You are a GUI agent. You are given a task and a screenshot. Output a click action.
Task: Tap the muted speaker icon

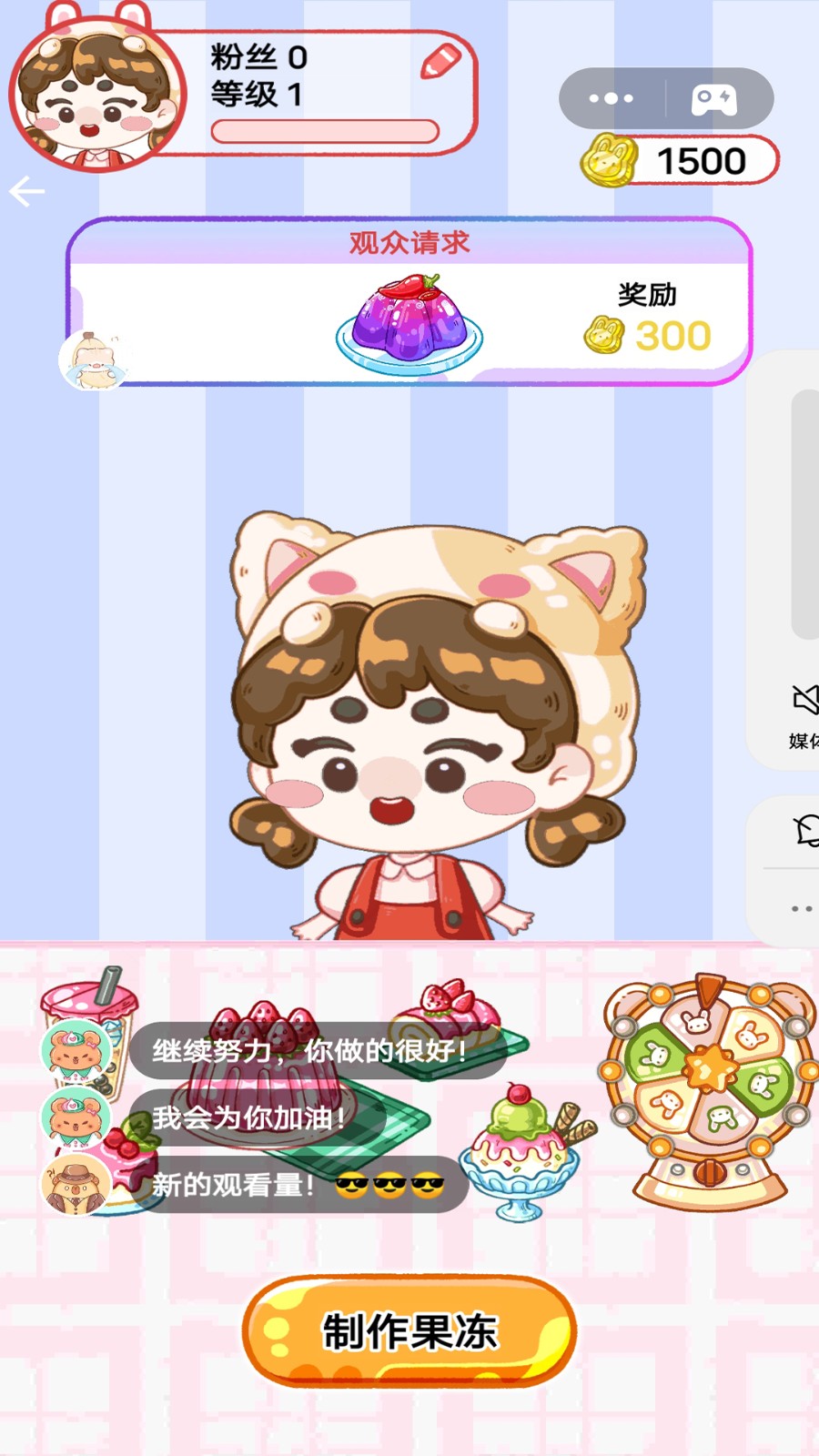coord(806,700)
